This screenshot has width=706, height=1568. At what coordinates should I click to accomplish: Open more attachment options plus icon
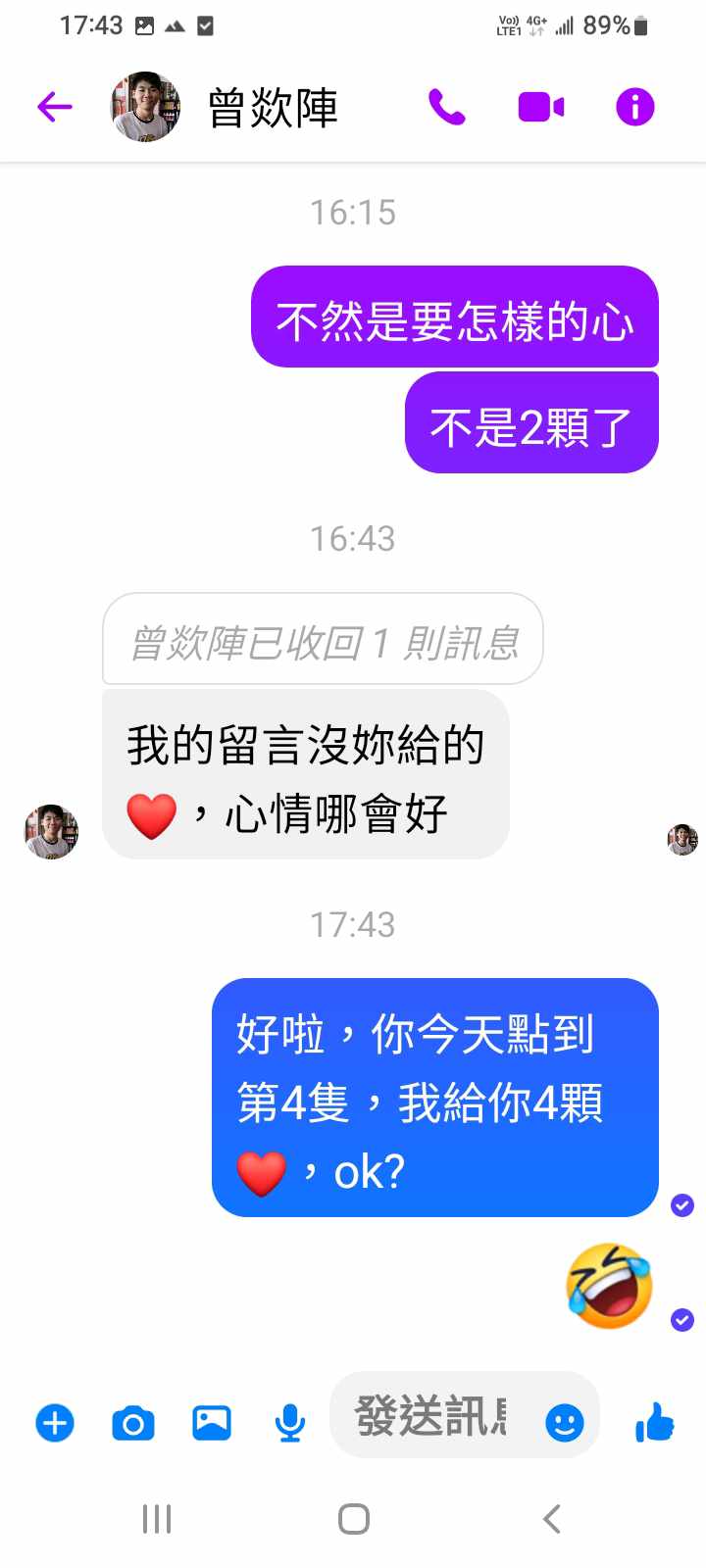point(55,1423)
